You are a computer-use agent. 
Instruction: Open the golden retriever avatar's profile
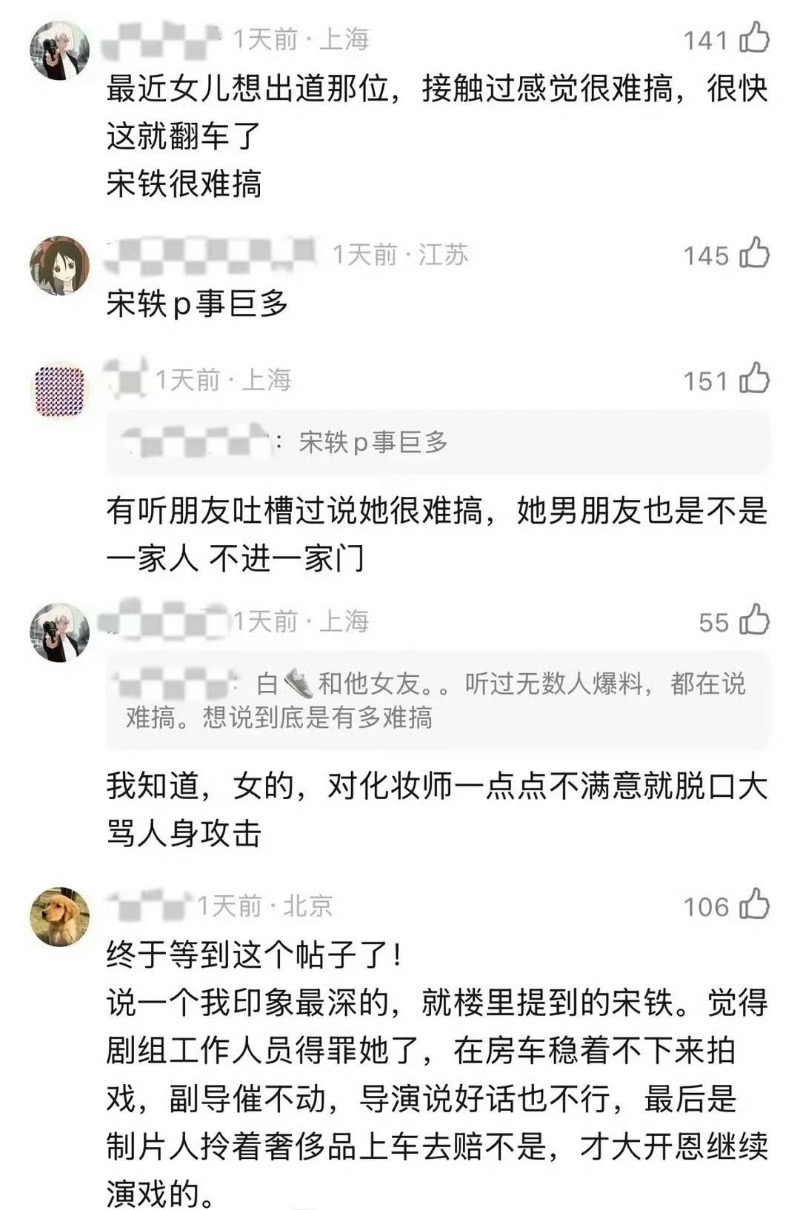point(61,916)
